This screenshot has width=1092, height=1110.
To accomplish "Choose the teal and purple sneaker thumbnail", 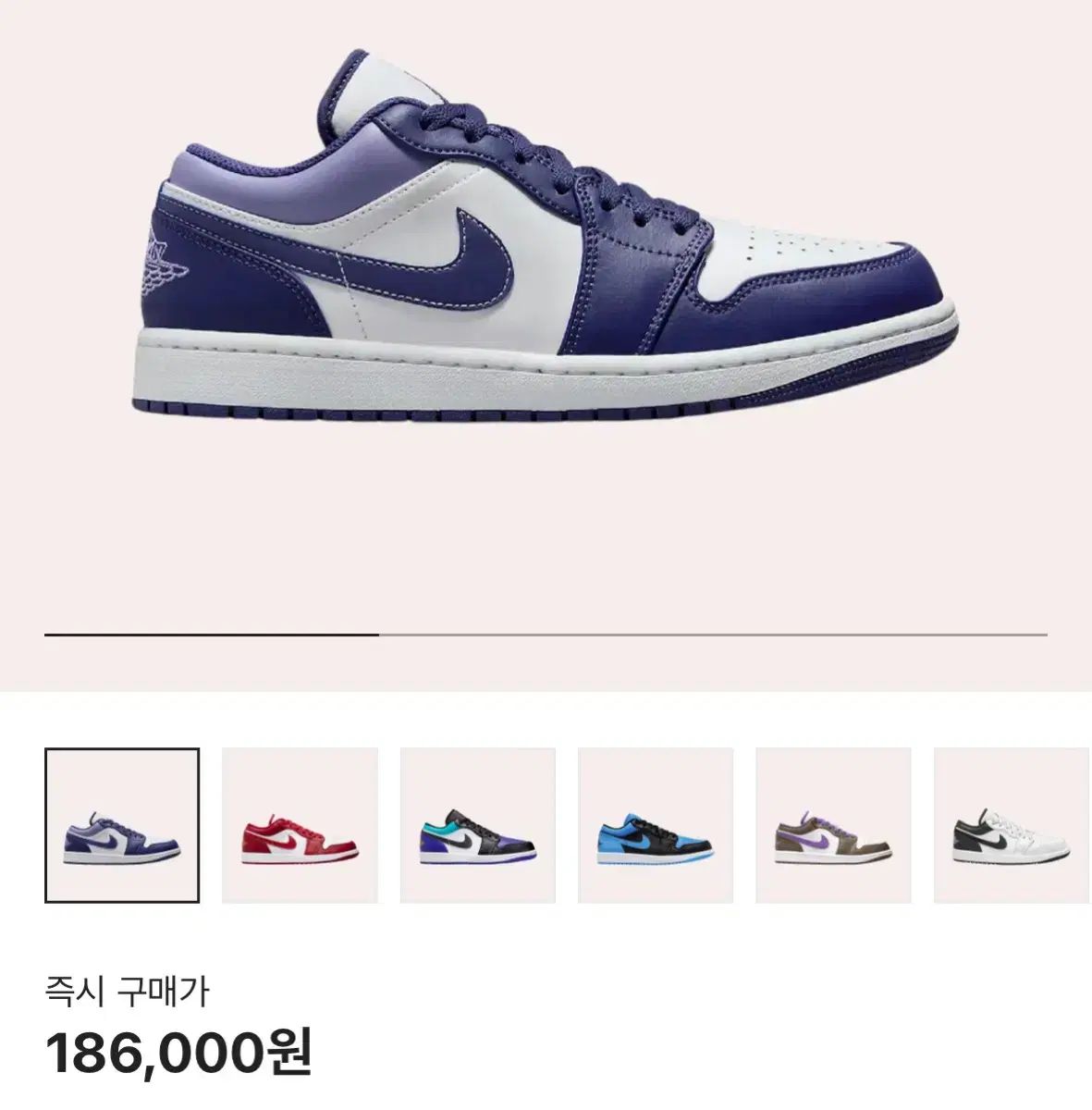I will (477, 825).
